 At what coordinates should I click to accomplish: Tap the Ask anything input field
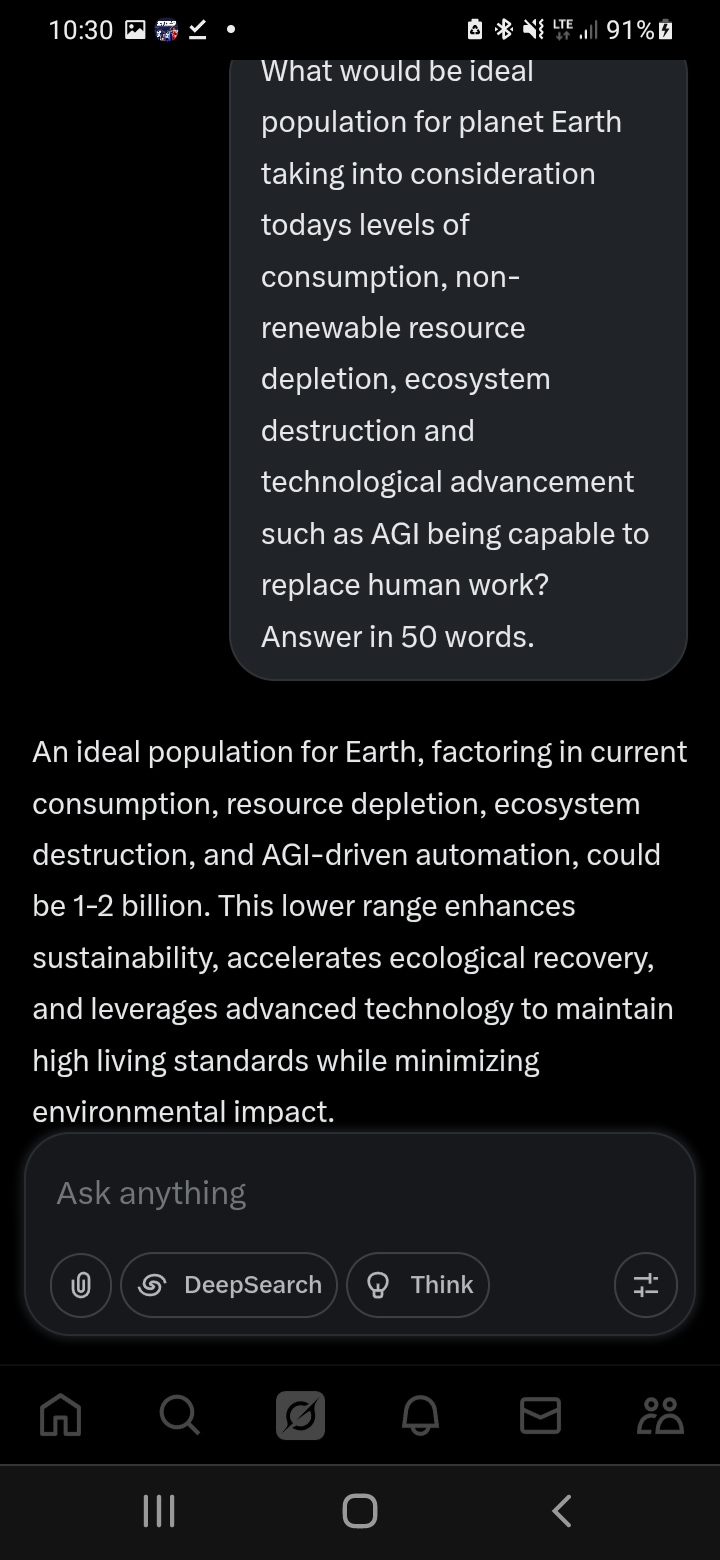pos(360,1192)
